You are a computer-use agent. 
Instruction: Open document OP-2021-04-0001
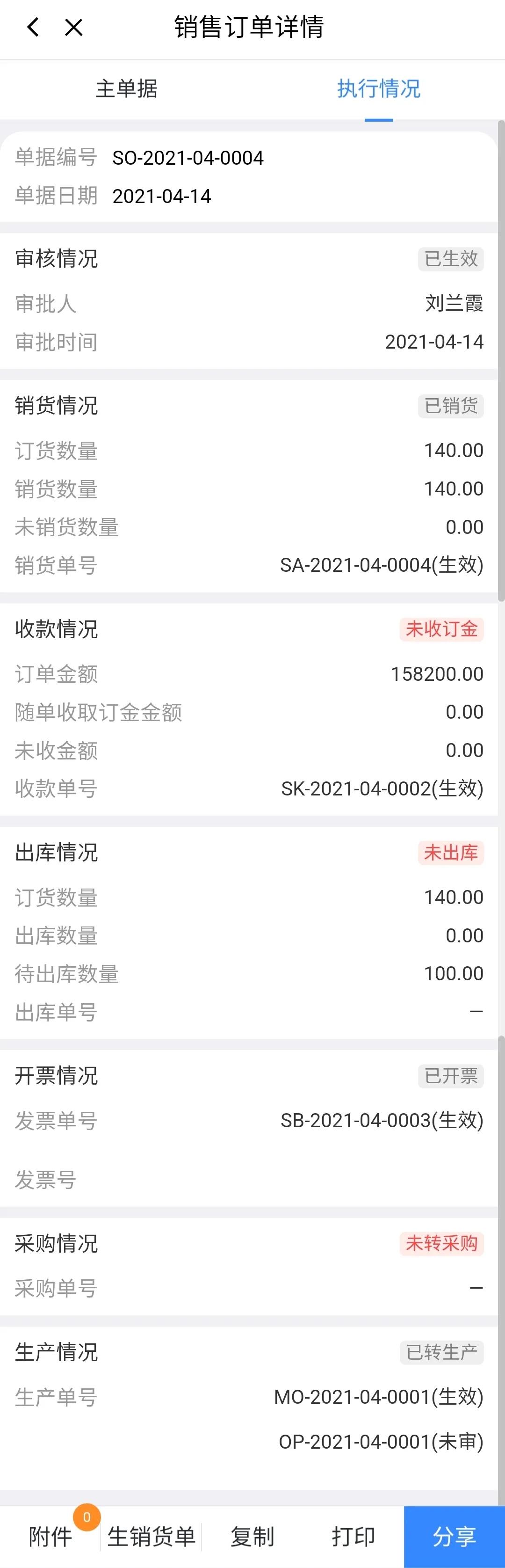381,1441
